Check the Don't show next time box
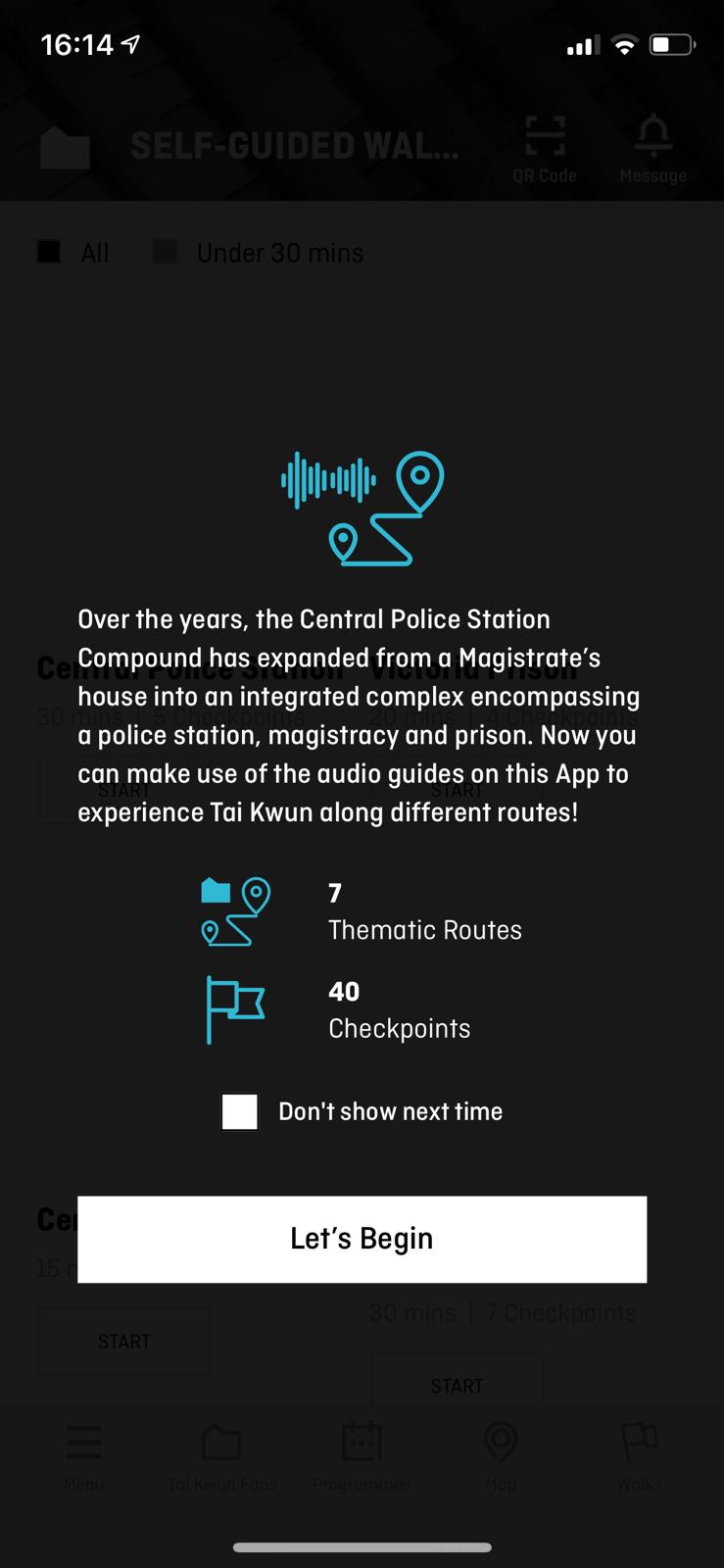The image size is (724, 1568). pos(240,1112)
